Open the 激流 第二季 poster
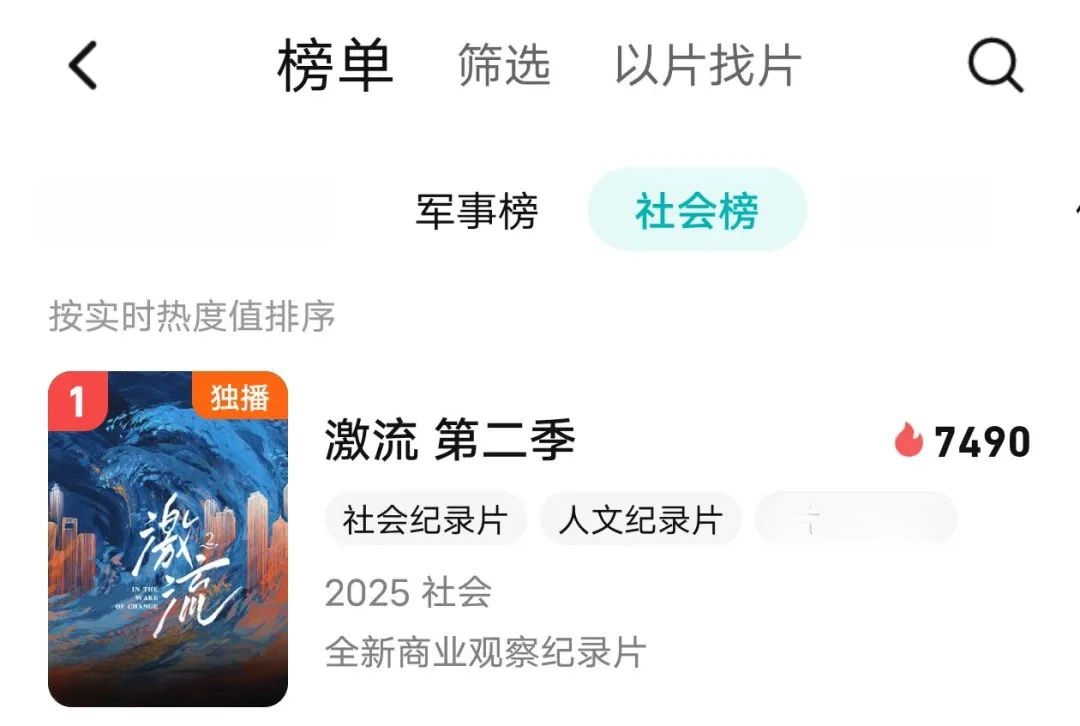Image resolution: width=1080 pixels, height=726 pixels. click(168, 538)
